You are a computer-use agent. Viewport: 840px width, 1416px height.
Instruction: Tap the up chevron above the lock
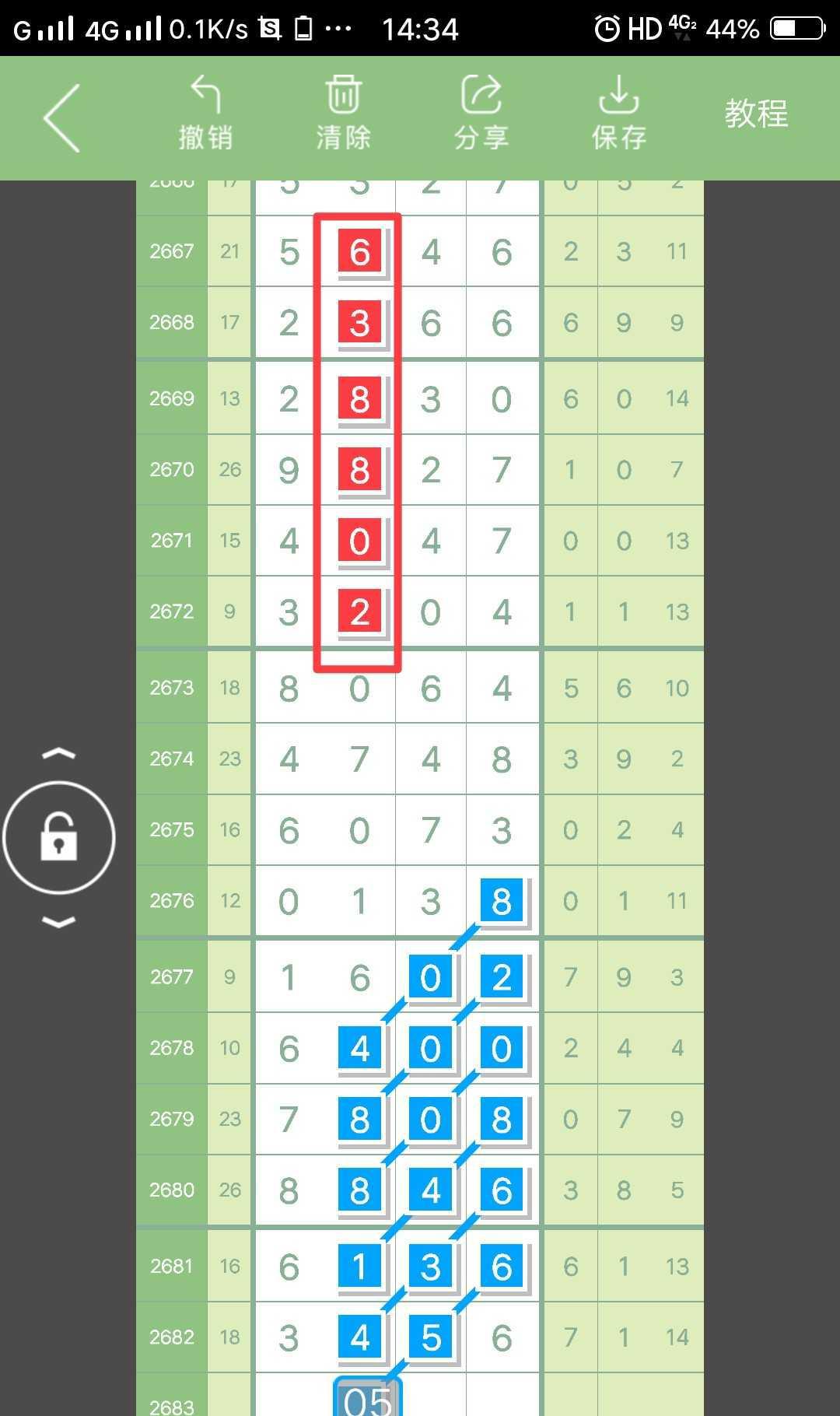point(59,753)
